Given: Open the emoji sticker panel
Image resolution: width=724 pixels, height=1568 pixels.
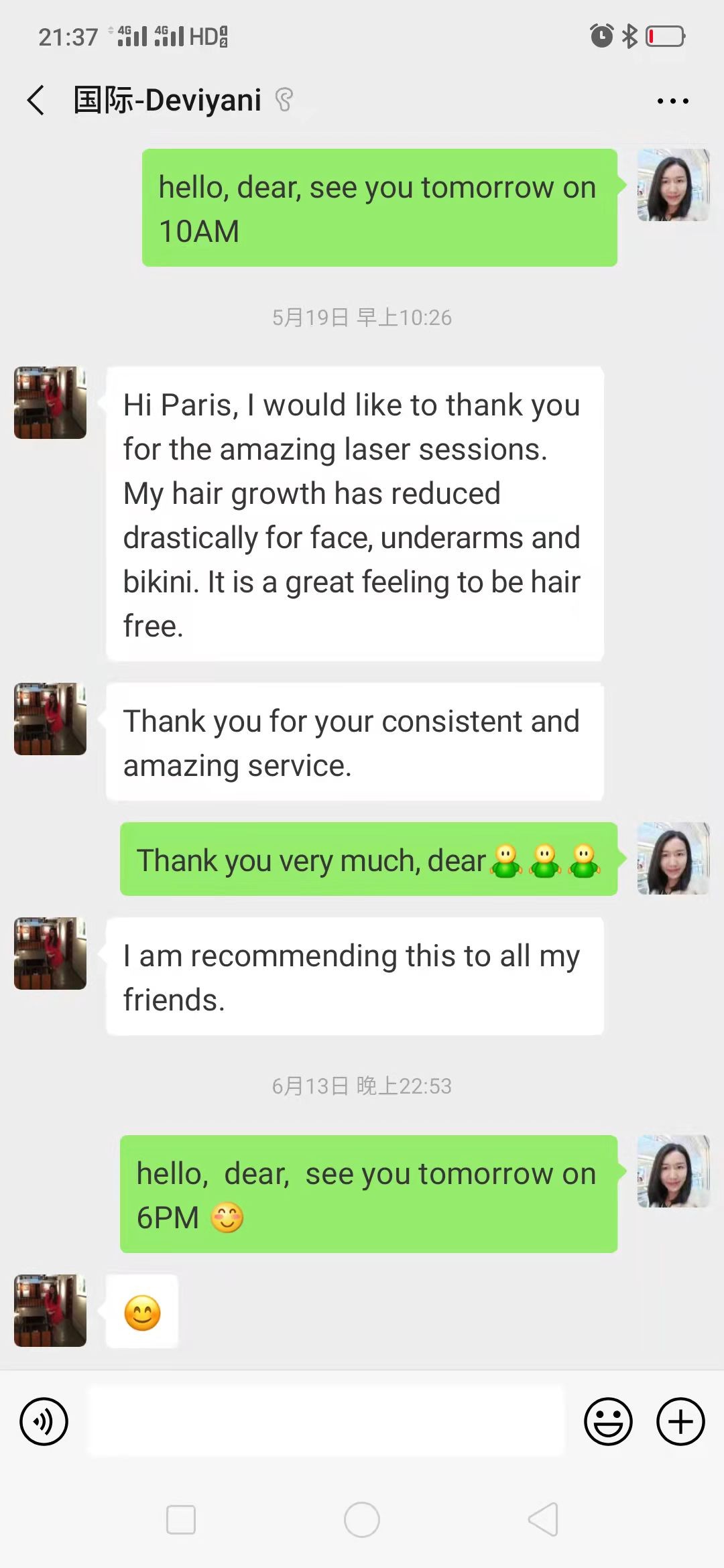Looking at the screenshot, I should click(608, 1421).
